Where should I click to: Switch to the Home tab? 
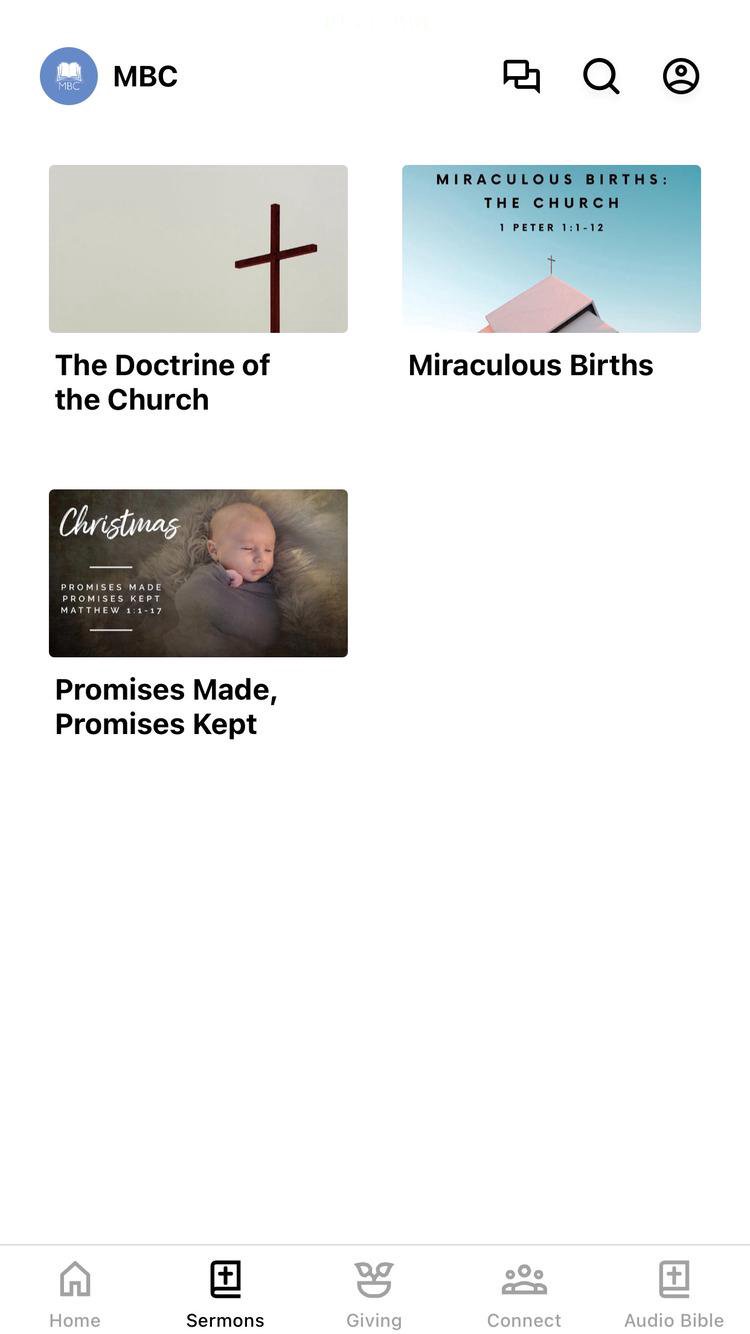(x=75, y=1292)
